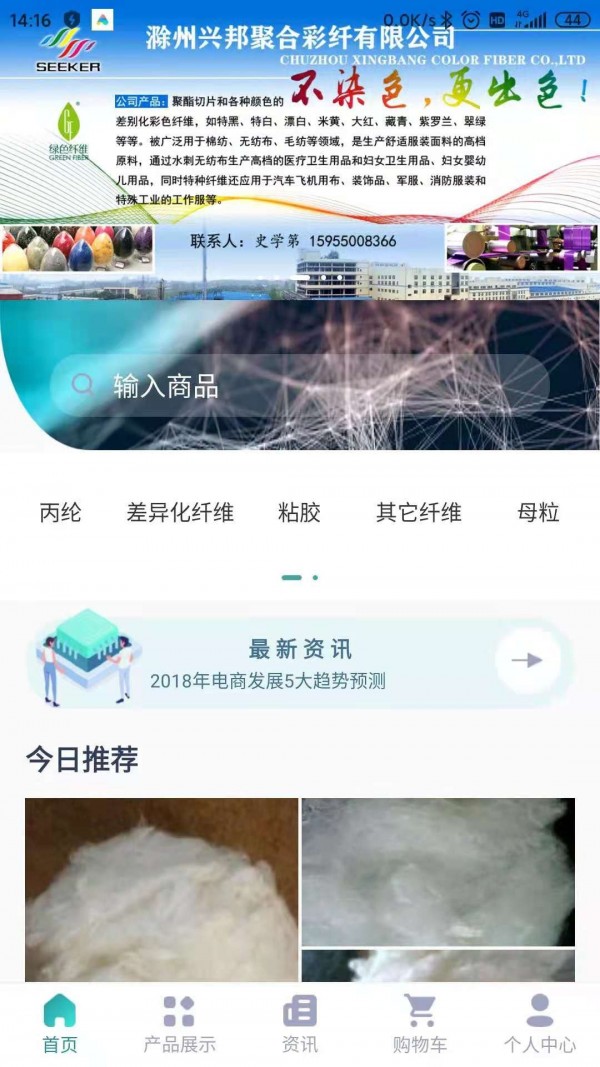Open the 差异化纤维 category

tap(180, 513)
